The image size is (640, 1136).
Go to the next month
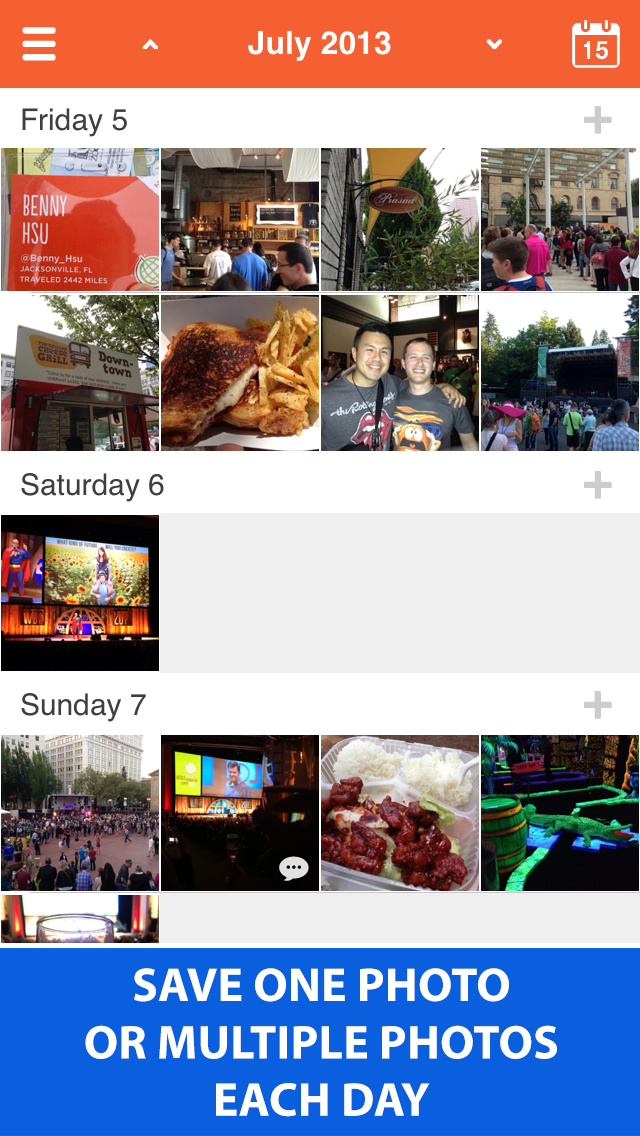point(493,45)
